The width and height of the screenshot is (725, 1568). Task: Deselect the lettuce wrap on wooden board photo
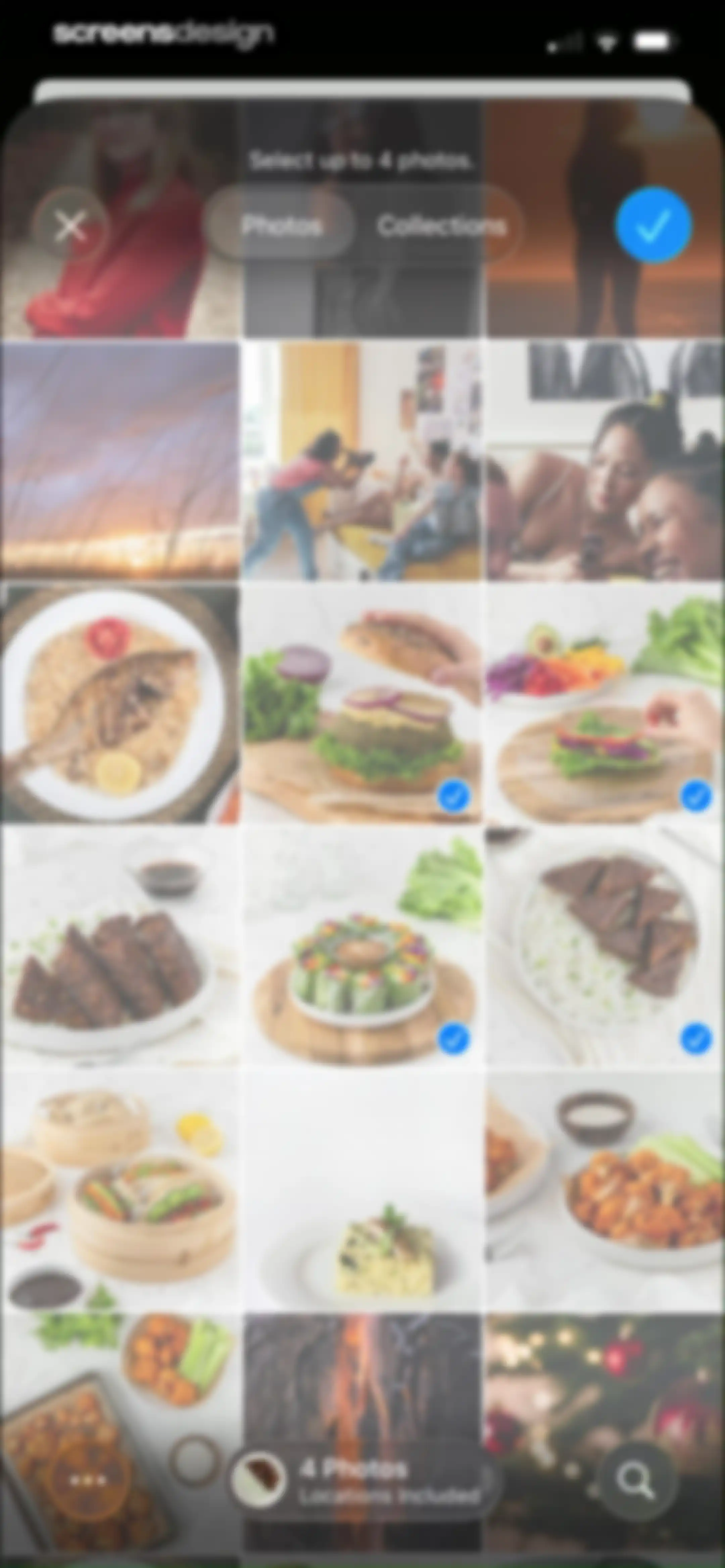pos(606,704)
